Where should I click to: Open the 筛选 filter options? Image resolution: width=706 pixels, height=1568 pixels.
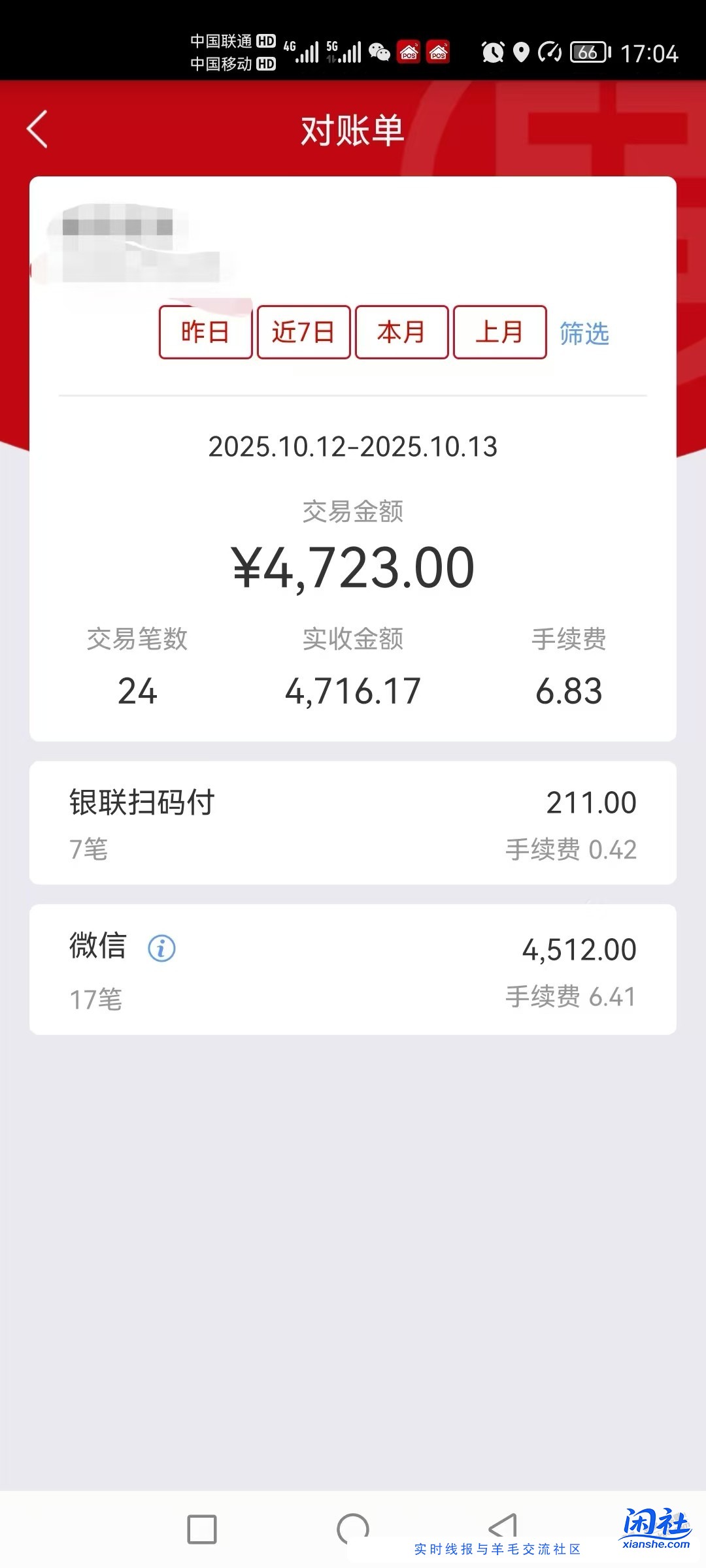pos(584,333)
